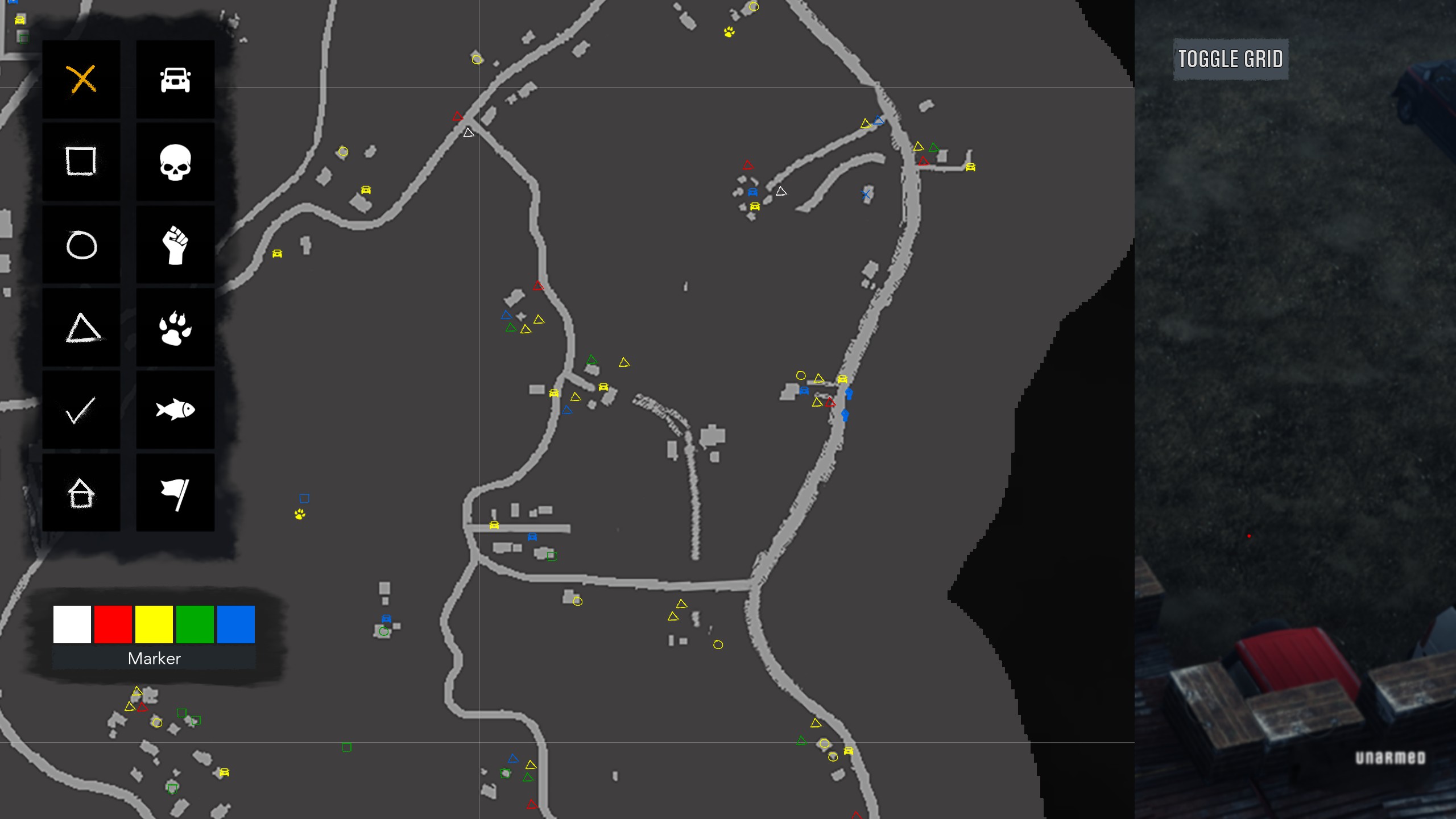
Task: Select the house marker shape
Action: coord(81,493)
